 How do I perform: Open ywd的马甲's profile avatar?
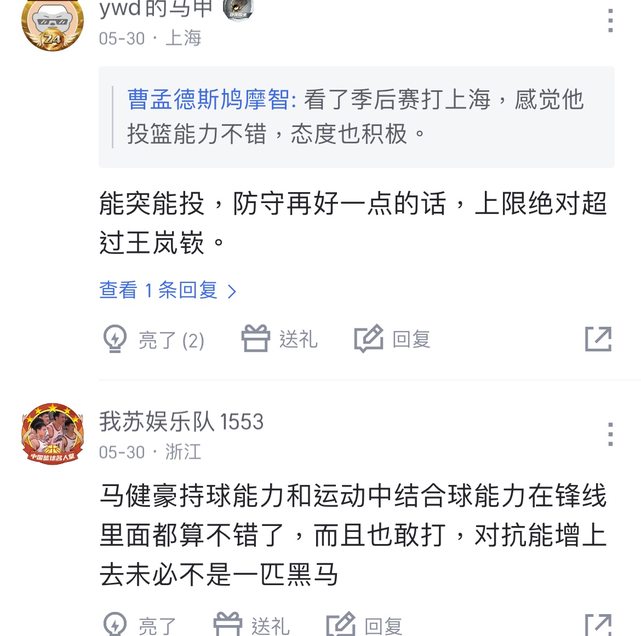tap(52, 23)
